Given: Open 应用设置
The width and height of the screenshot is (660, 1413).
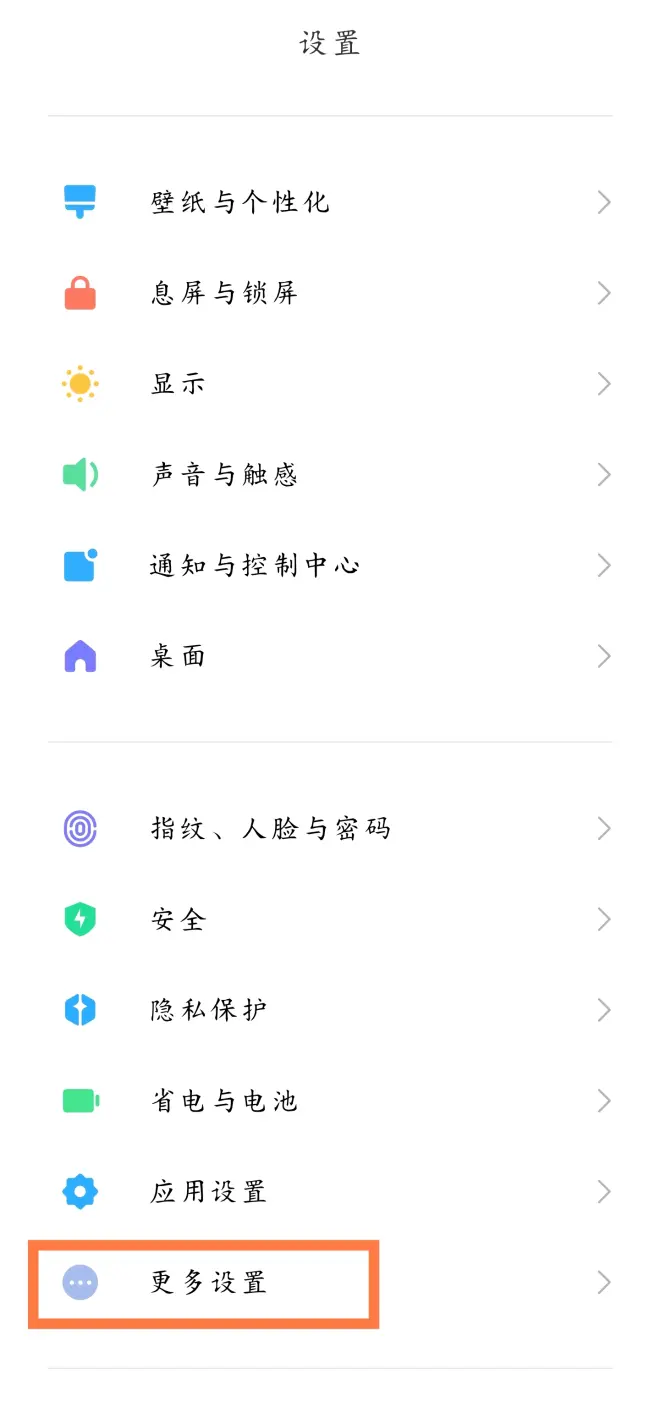Looking at the screenshot, I should 330,1192.
